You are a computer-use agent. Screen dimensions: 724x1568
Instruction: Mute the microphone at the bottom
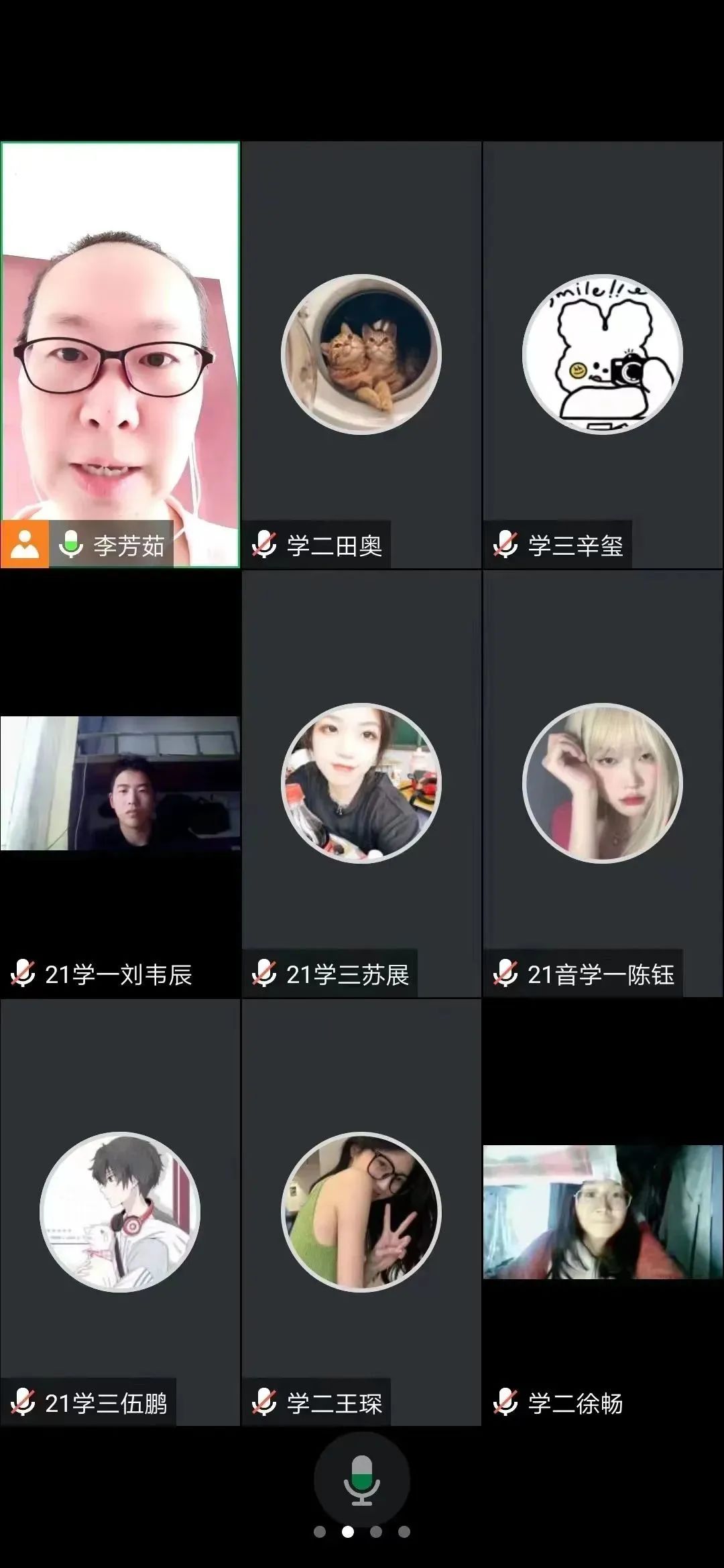(x=361, y=1479)
